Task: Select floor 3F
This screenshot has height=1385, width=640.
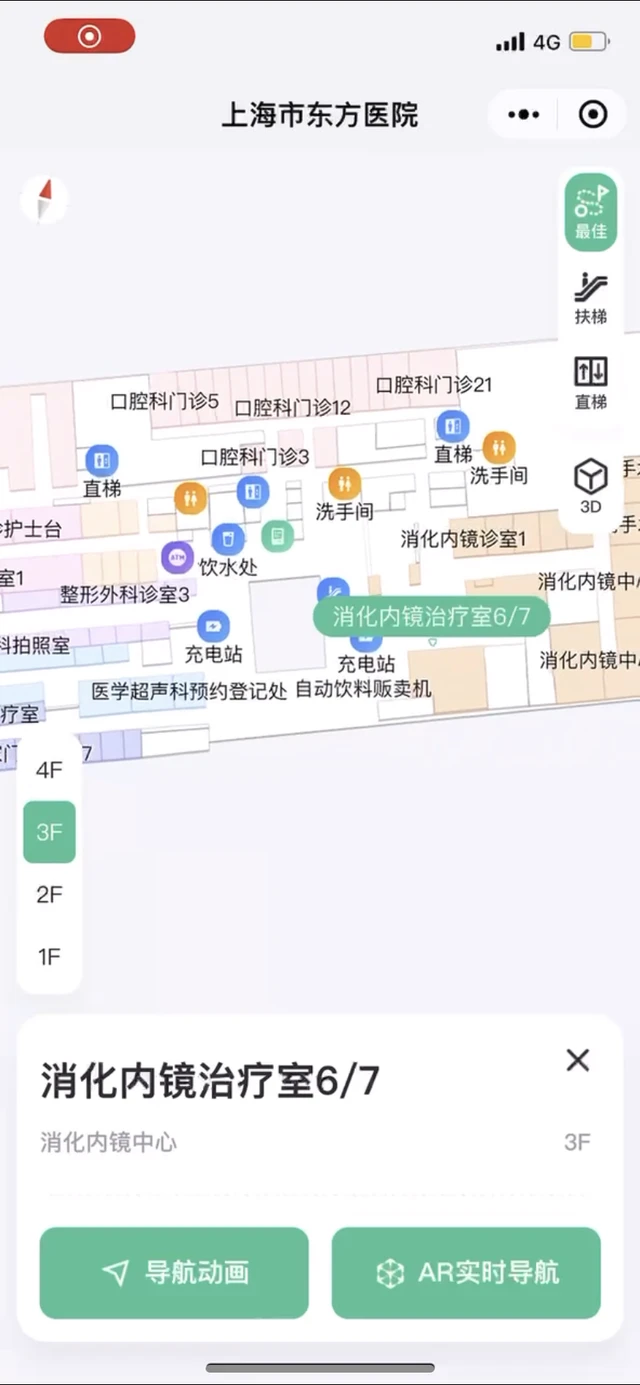Action: pyautogui.click(x=49, y=832)
